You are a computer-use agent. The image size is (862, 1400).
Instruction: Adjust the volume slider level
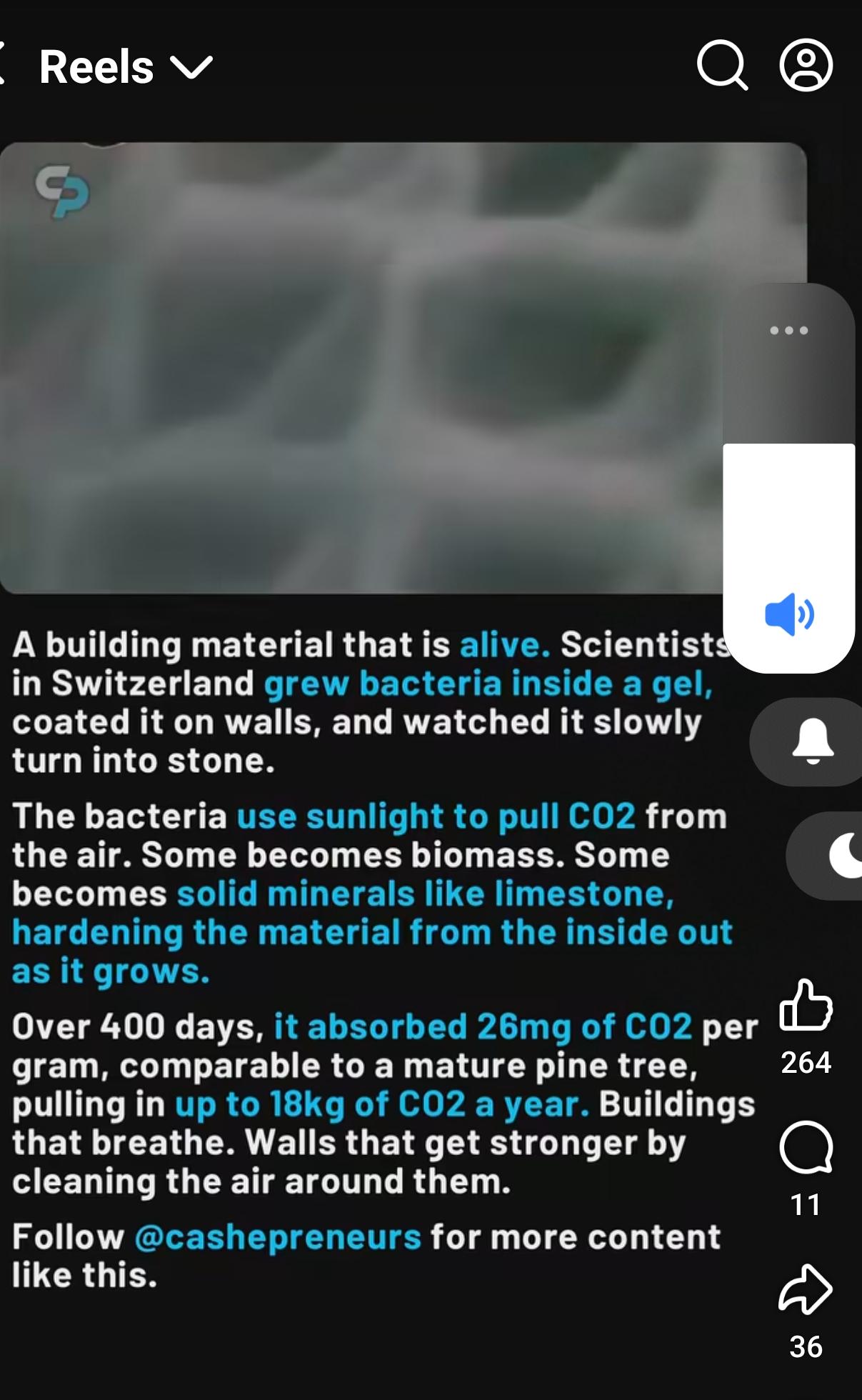pyautogui.click(x=788, y=478)
